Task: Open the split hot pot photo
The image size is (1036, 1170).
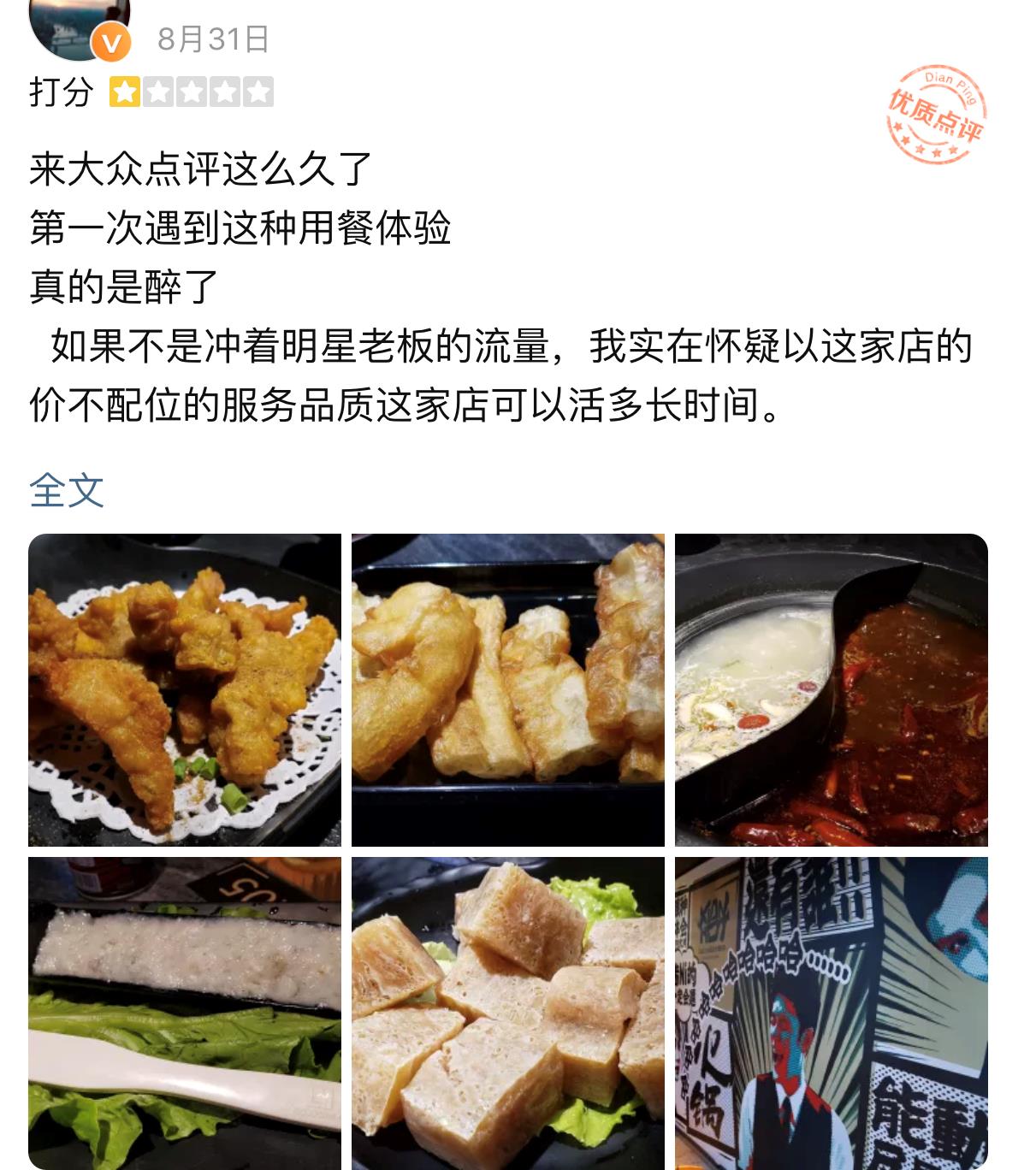Action: [831, 689]
